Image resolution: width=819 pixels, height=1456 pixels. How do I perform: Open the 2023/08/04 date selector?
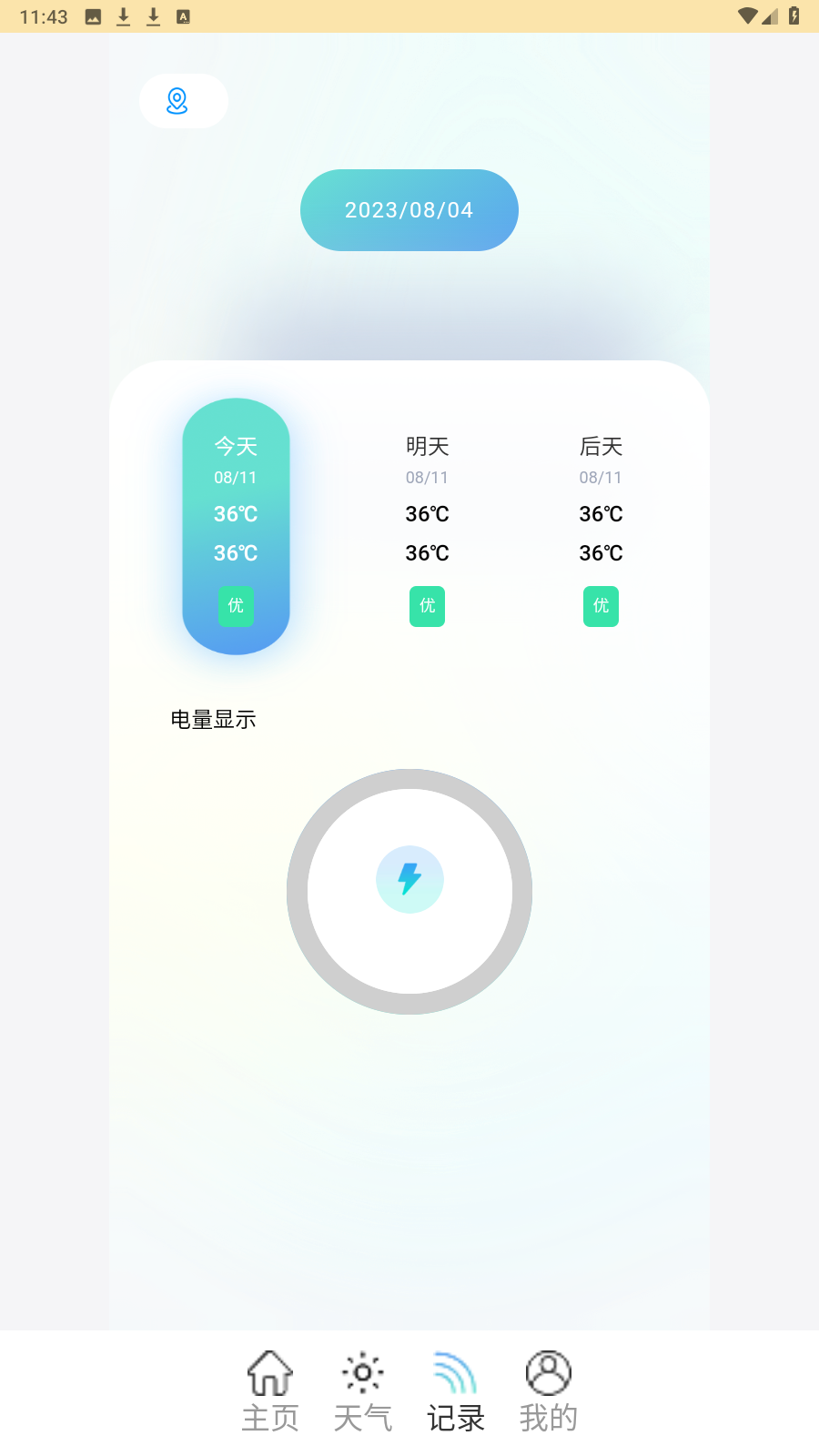[409, 210]
